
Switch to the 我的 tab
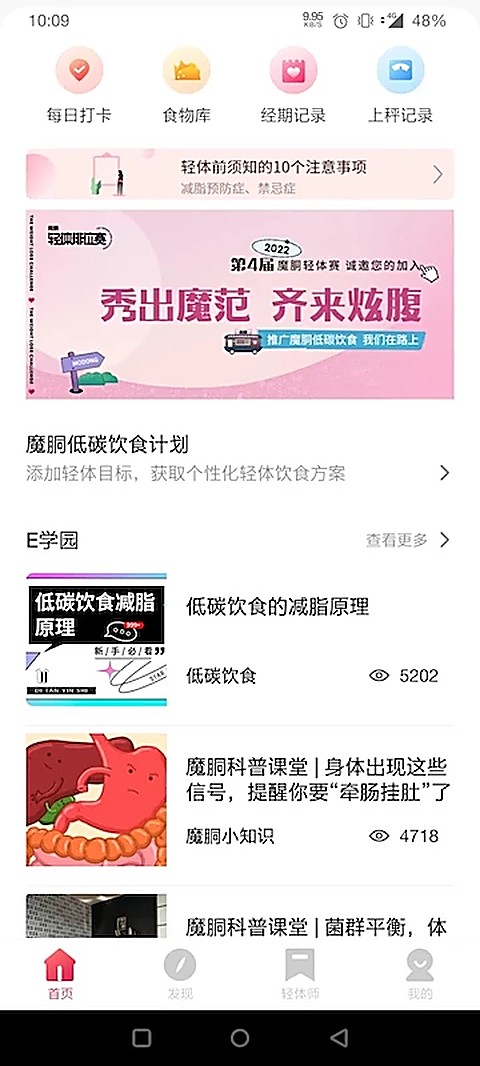[419, 976]
